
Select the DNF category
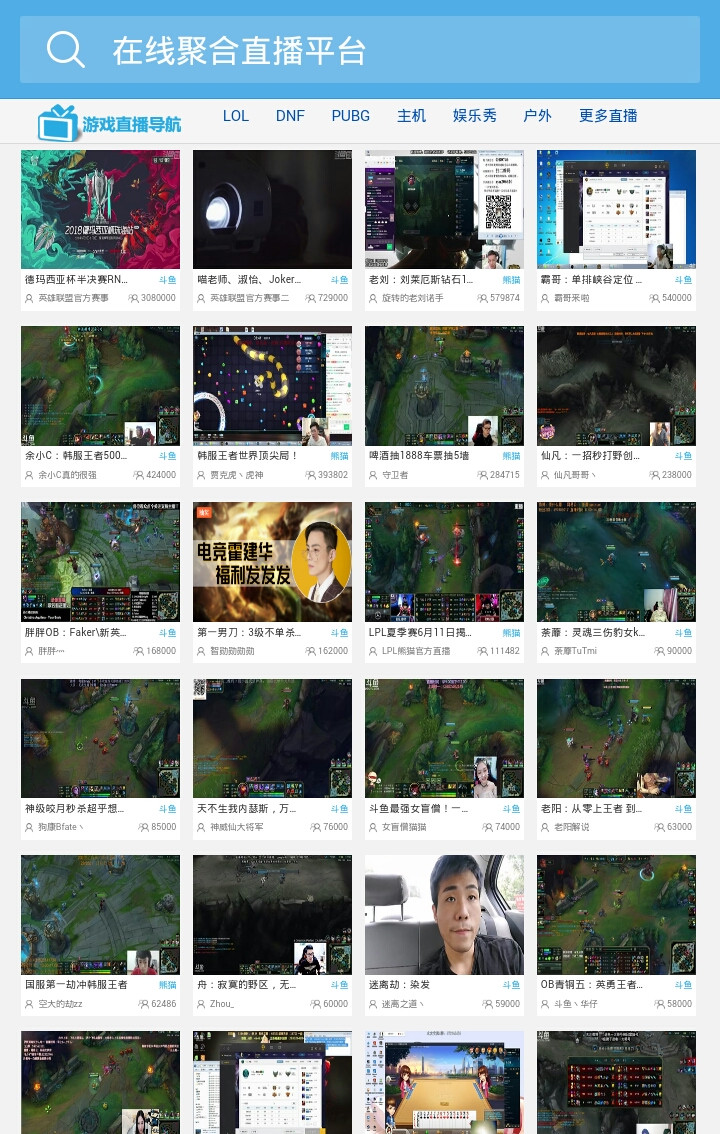[x=290, y=116]
